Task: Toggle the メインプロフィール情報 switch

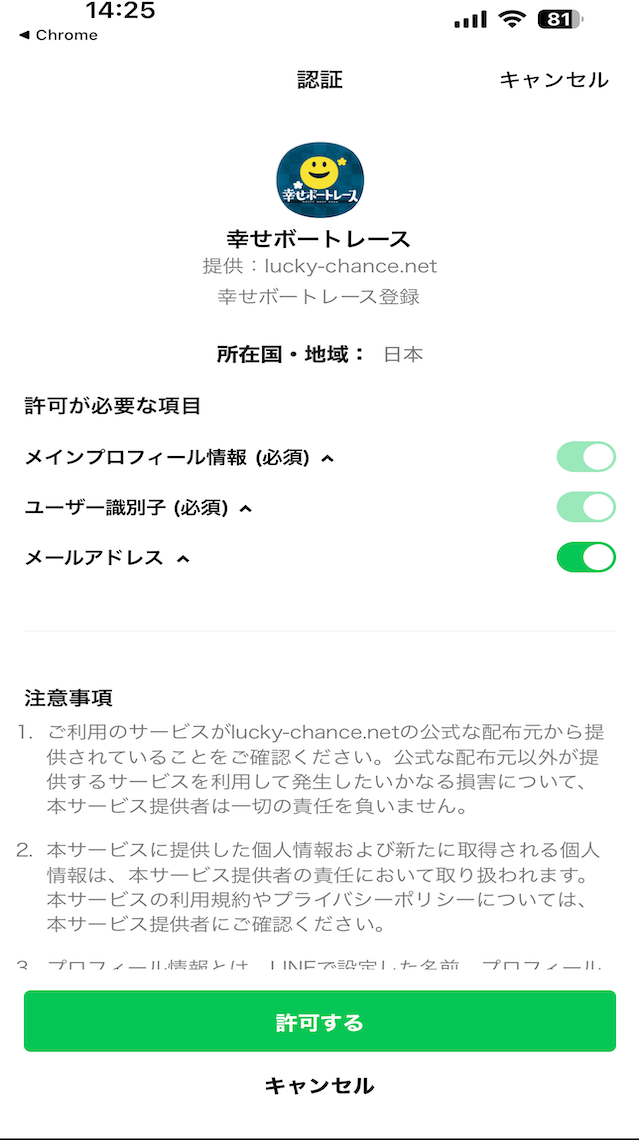Action: (x=586, y=457)
